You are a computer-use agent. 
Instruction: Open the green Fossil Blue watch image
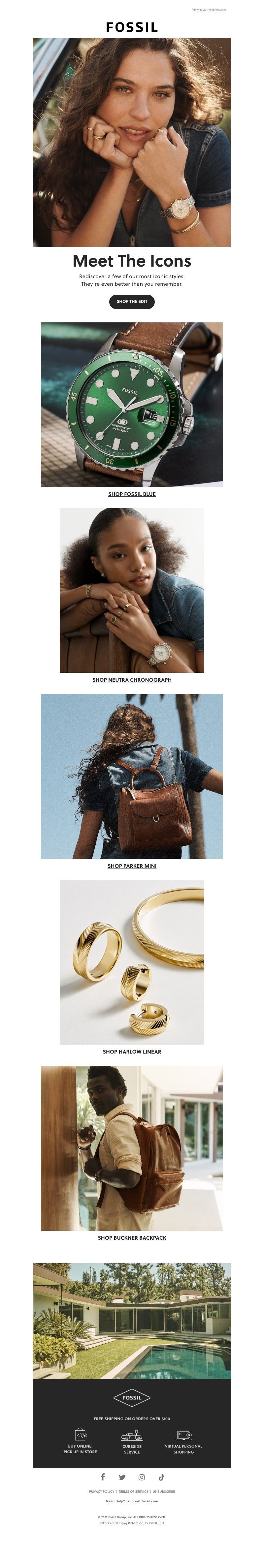pos(132,404)
